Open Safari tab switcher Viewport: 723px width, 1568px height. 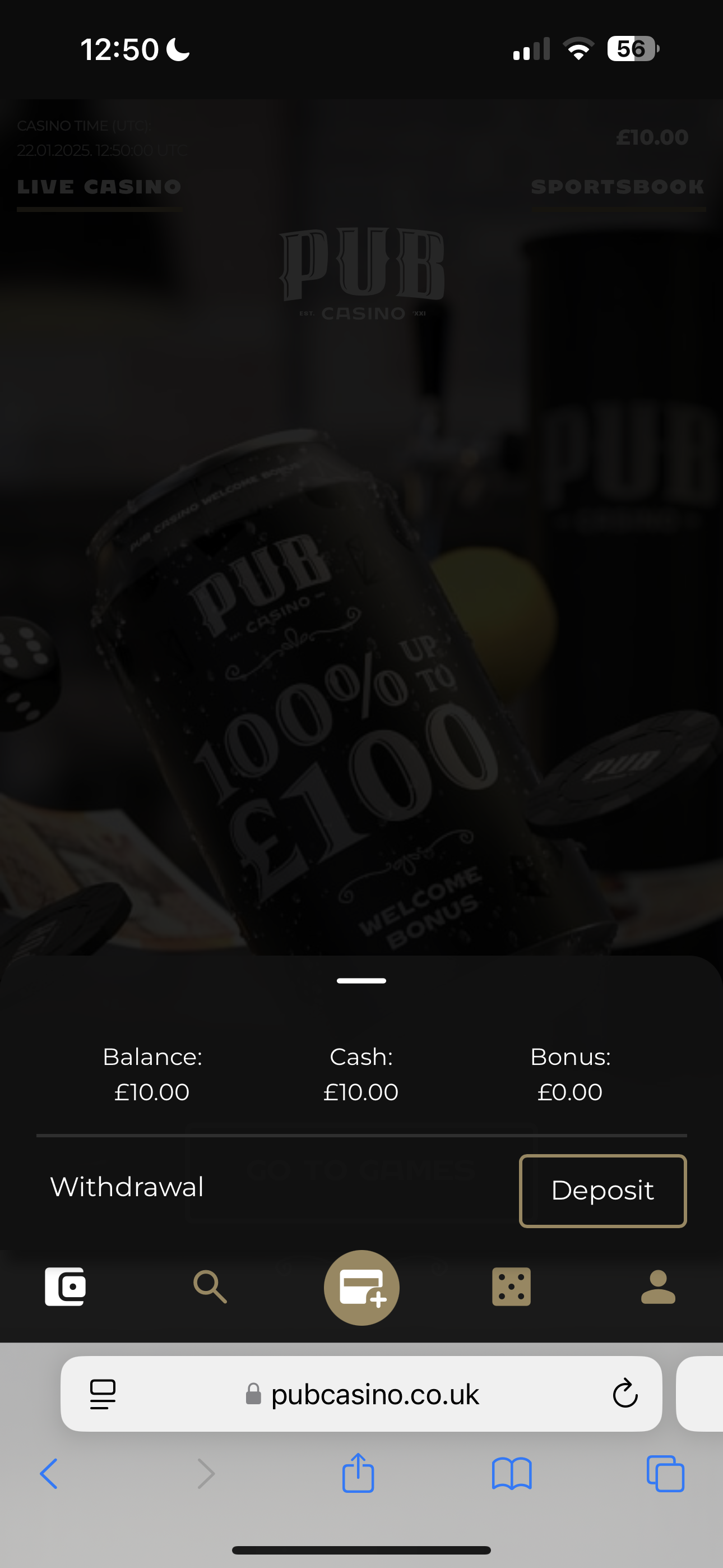665,1473
